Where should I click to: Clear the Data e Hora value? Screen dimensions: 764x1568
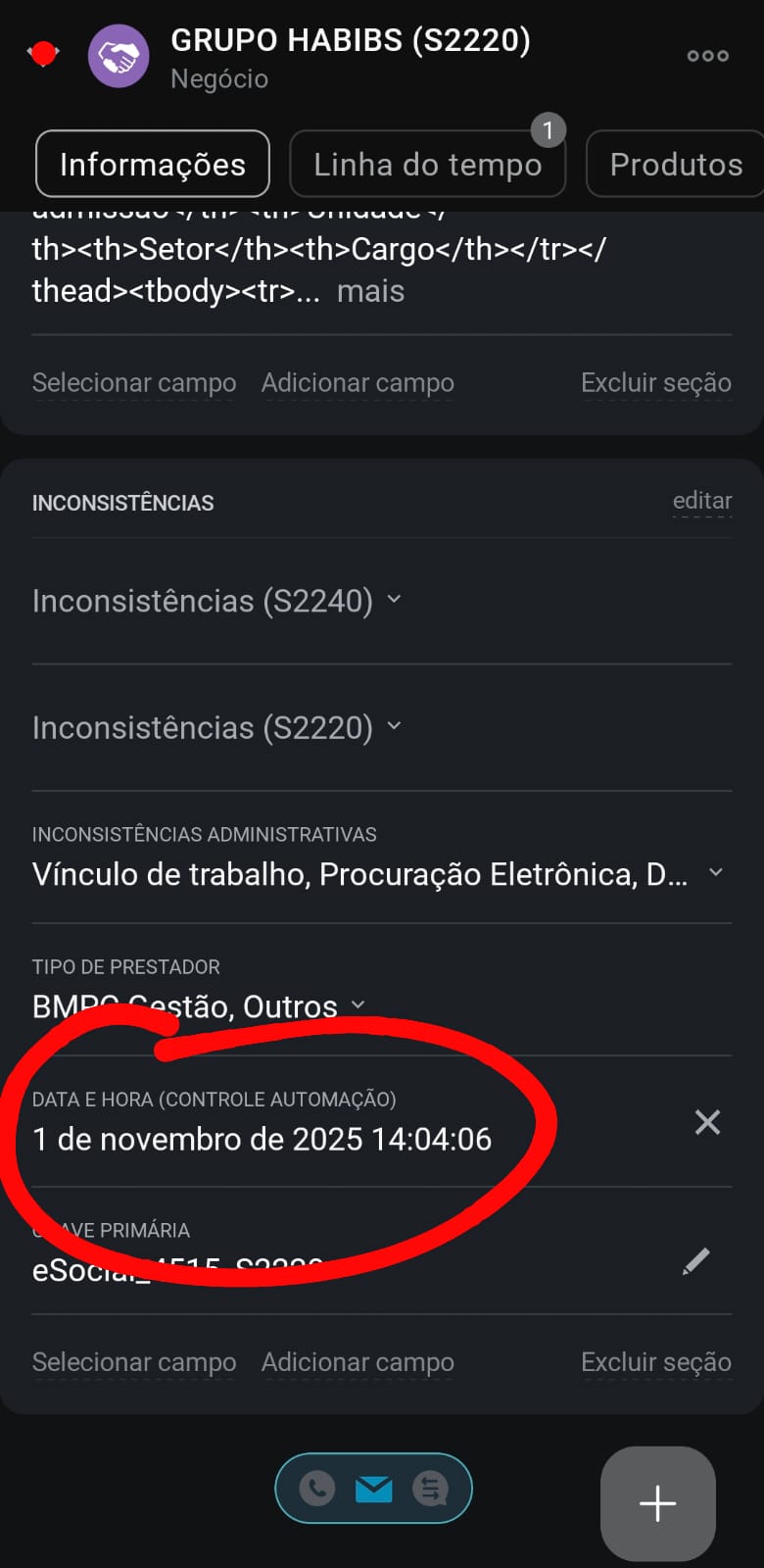(x=707, y=1122)
